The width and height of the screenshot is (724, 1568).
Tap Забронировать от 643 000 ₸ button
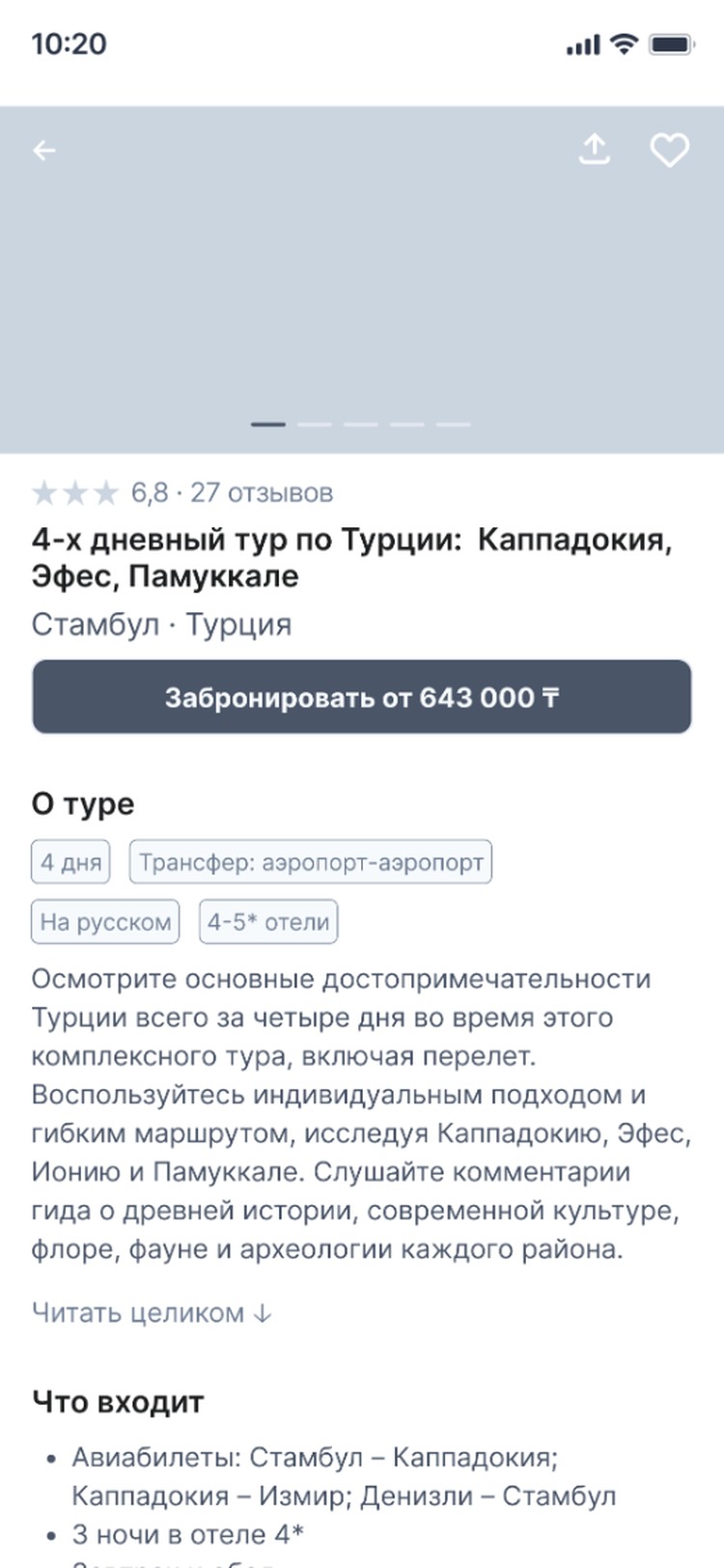tap(362, 697)
